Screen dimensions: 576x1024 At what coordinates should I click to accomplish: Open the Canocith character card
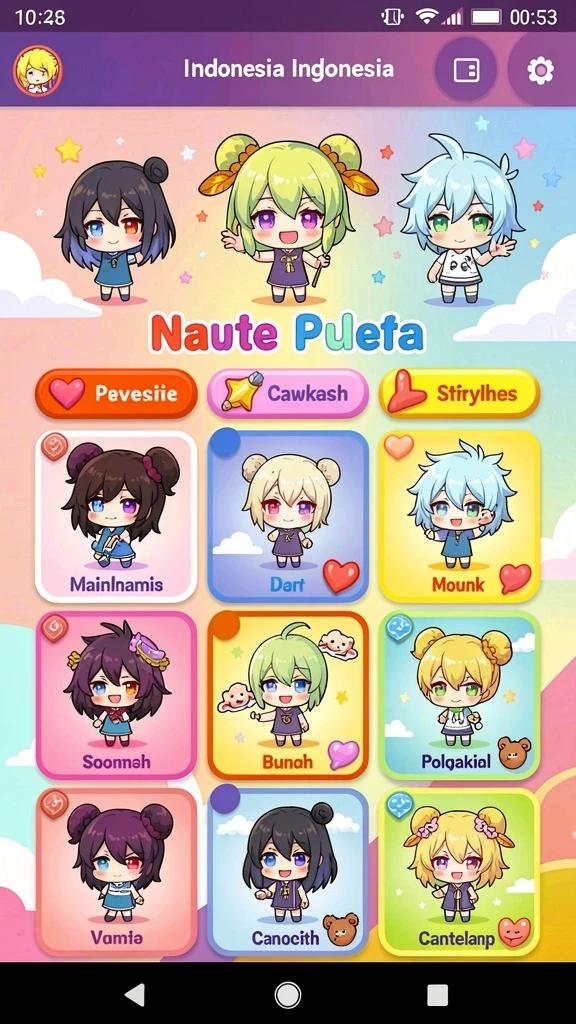288,872
